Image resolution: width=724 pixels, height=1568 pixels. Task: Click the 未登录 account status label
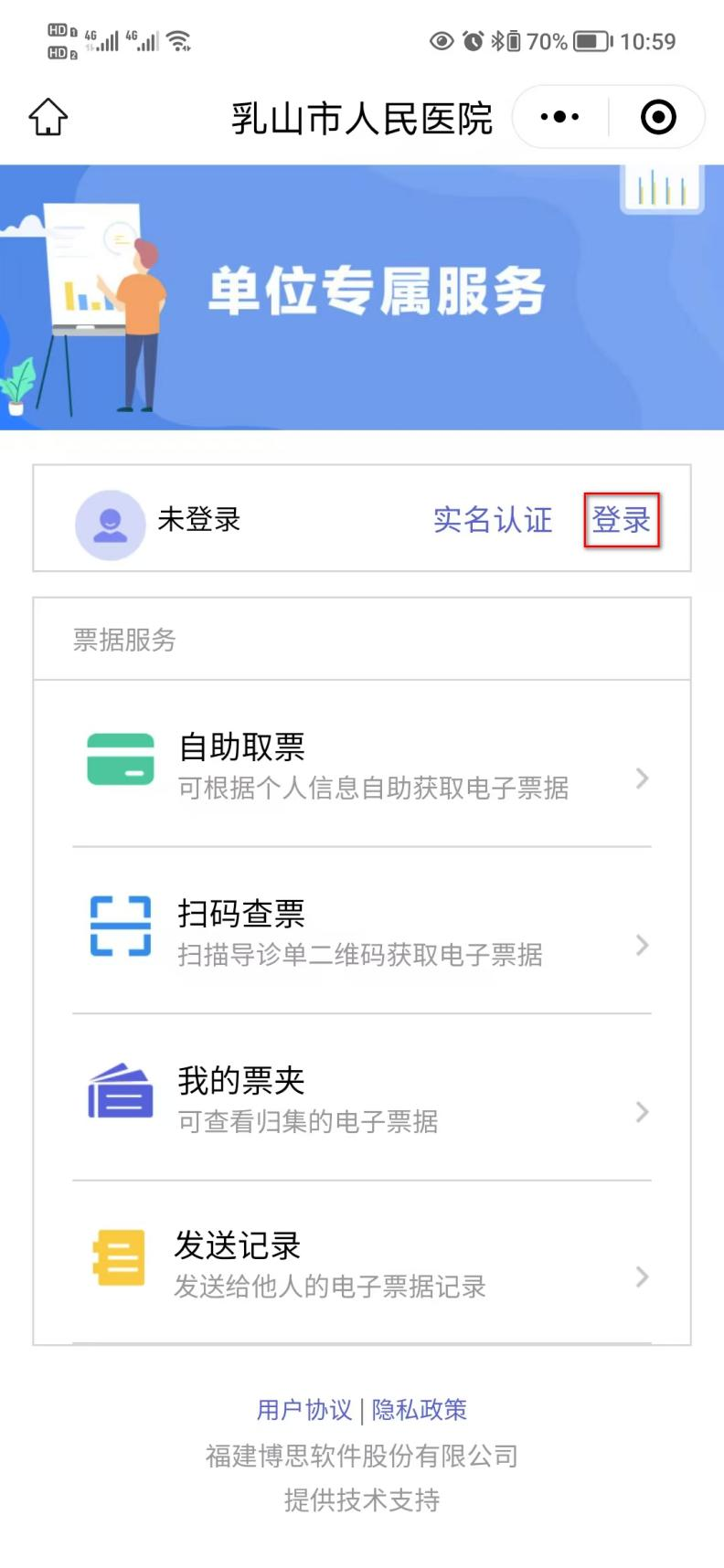(199, 520)
